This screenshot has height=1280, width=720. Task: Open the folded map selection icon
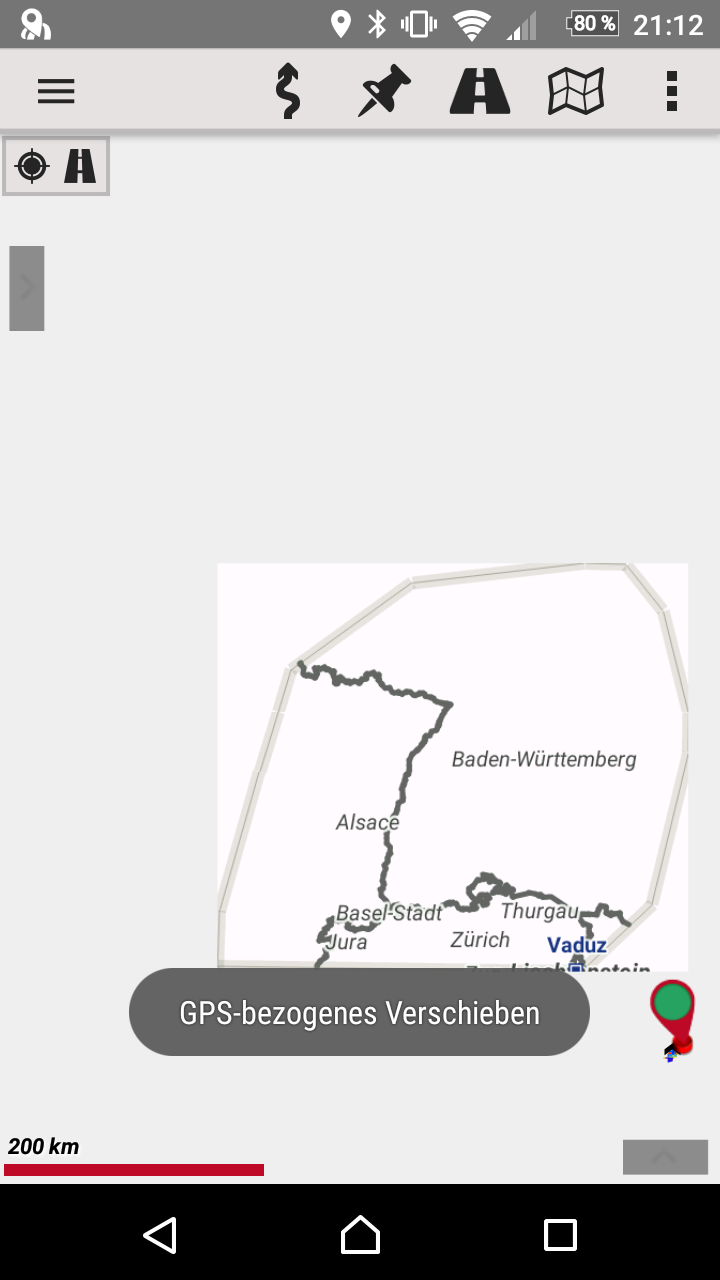(x=576, y=92)
